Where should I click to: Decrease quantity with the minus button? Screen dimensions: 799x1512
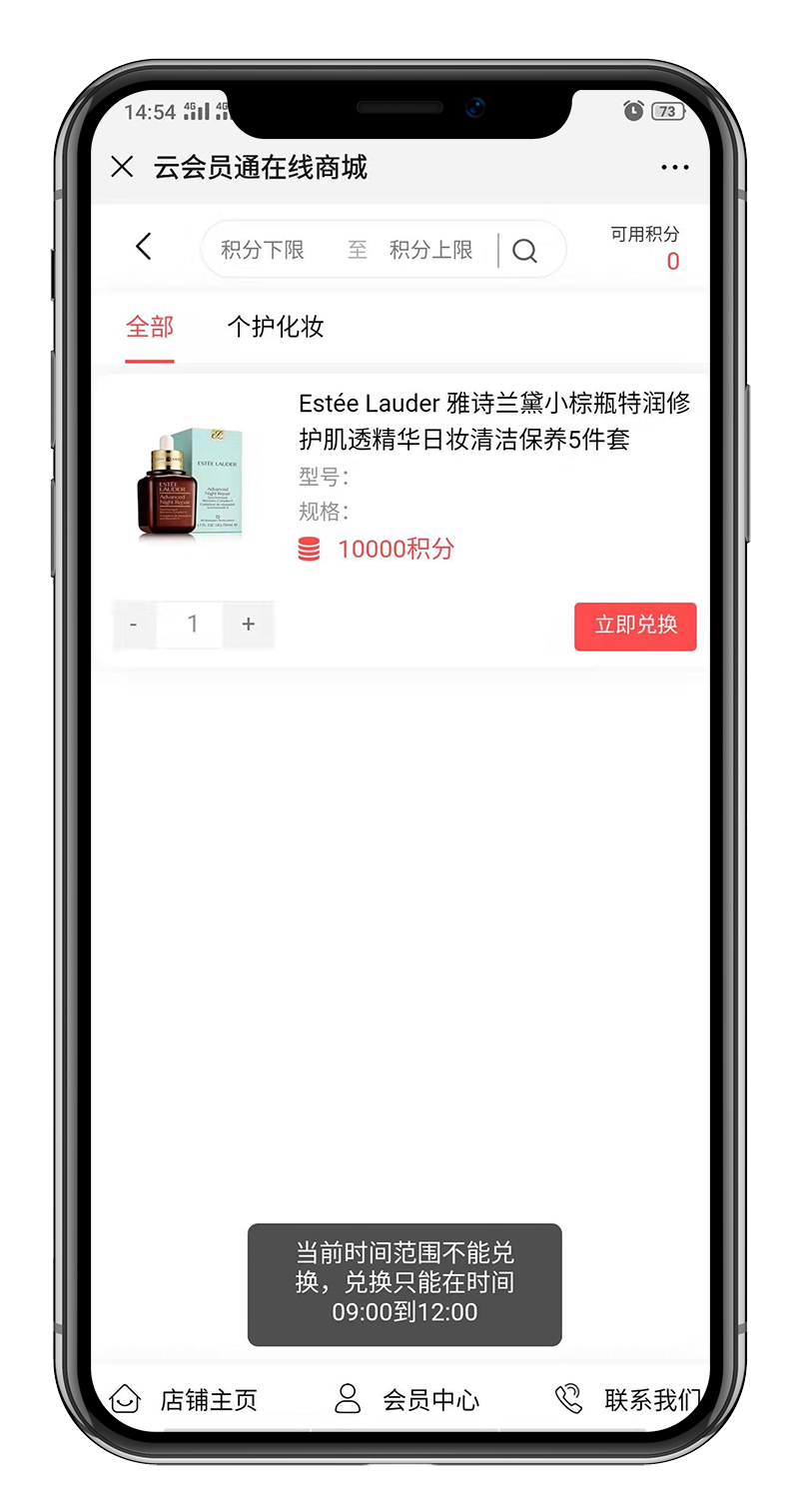[134, 626]
